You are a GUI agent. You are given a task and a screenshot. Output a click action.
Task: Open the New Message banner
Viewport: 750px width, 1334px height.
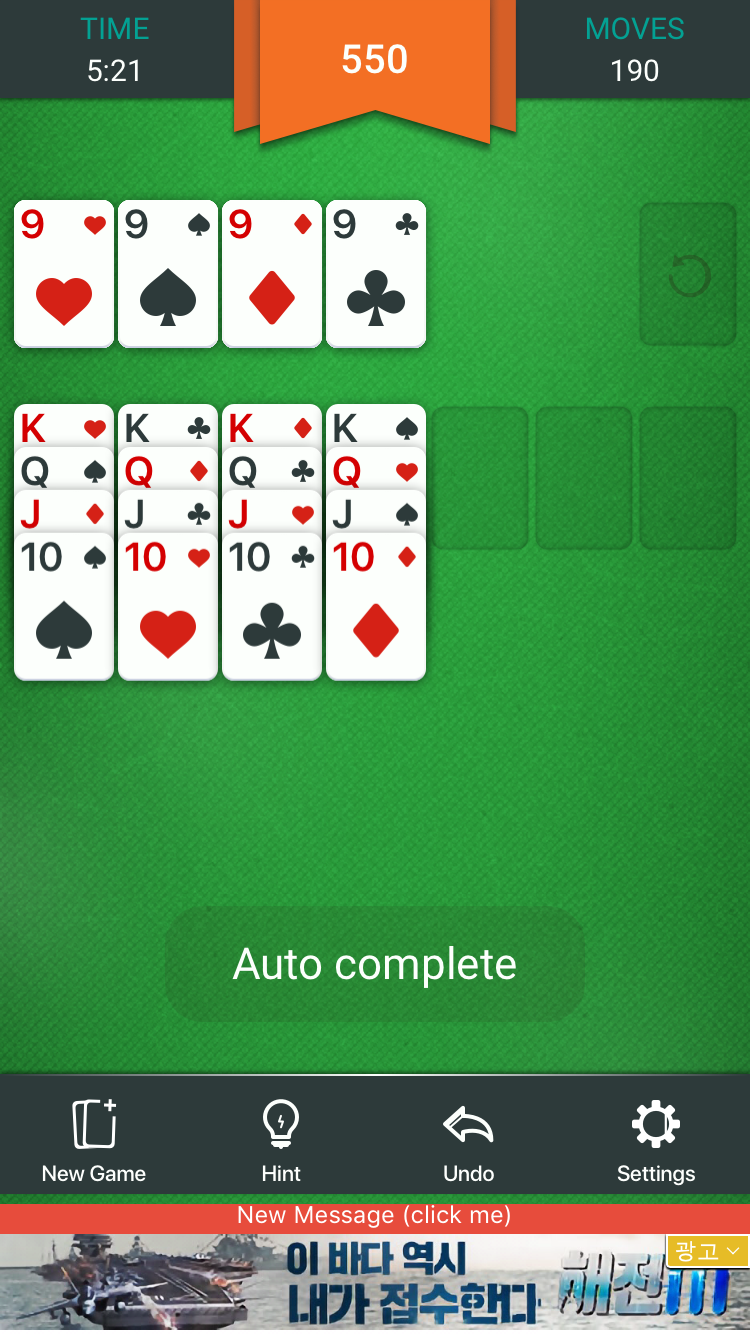pyautogui.click(x=375, y=1216)
